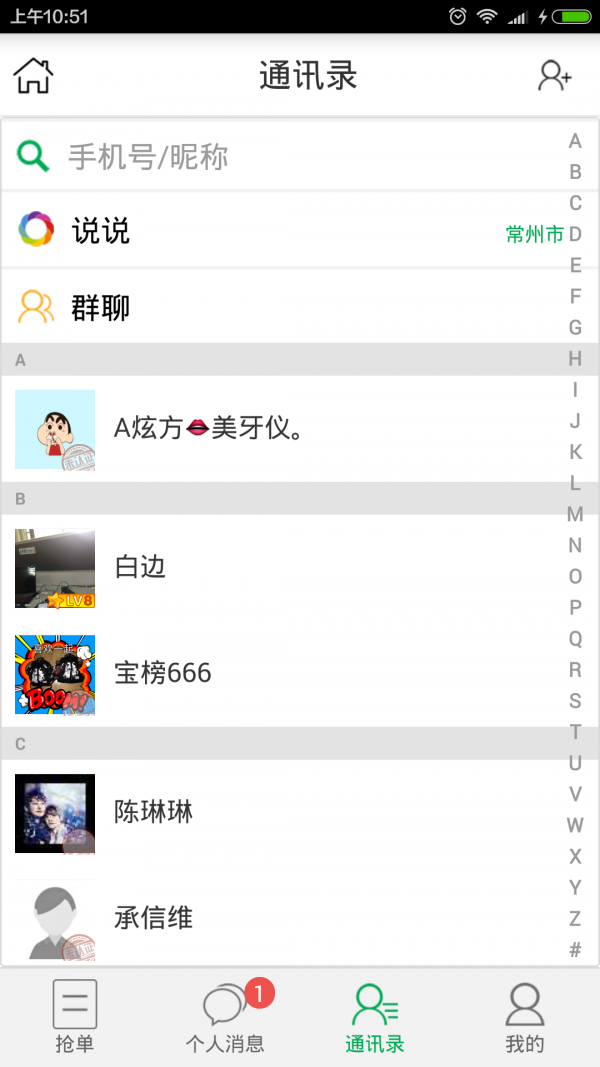600x1067 pixels.
Task: Jump to letter Z in the index
Action: pos(575,919)
